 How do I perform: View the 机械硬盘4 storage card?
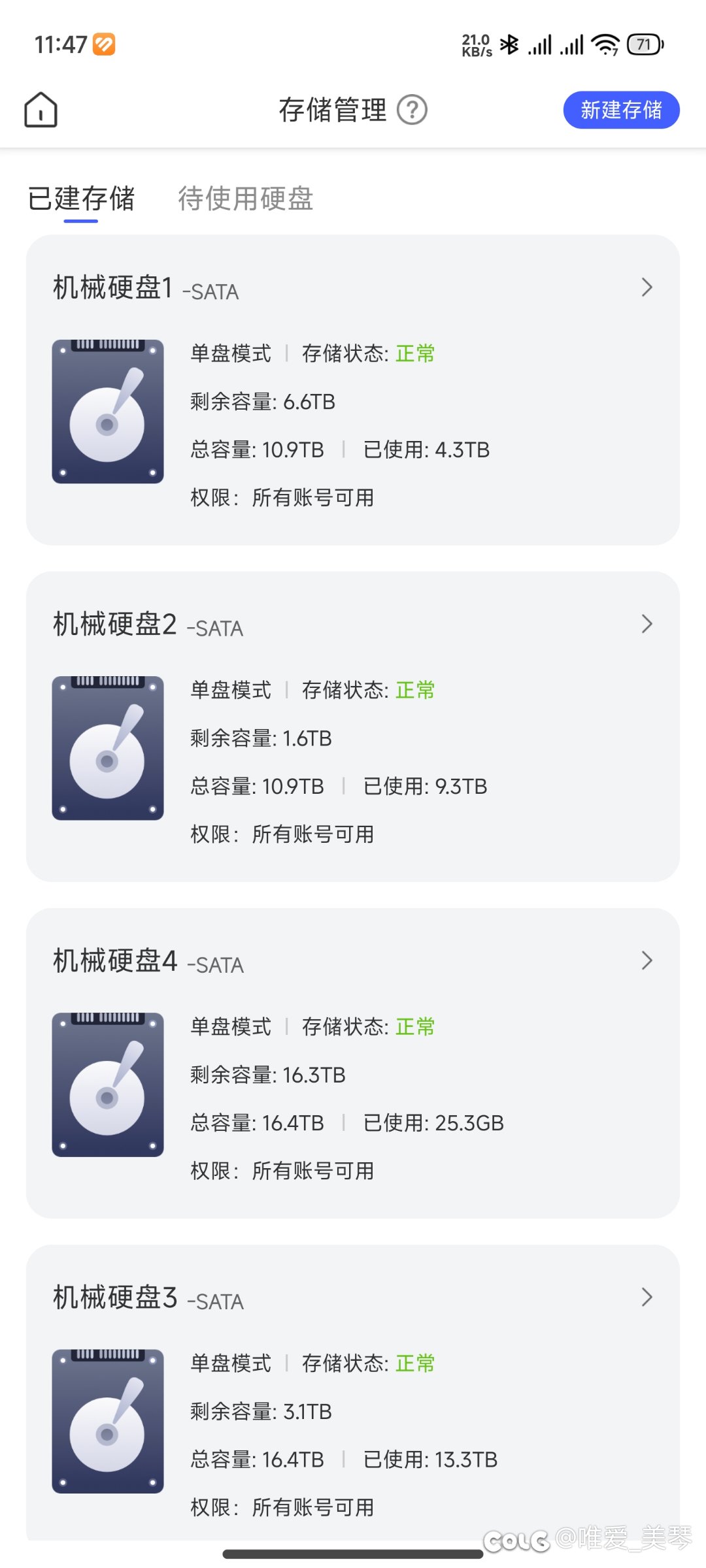353,1063
